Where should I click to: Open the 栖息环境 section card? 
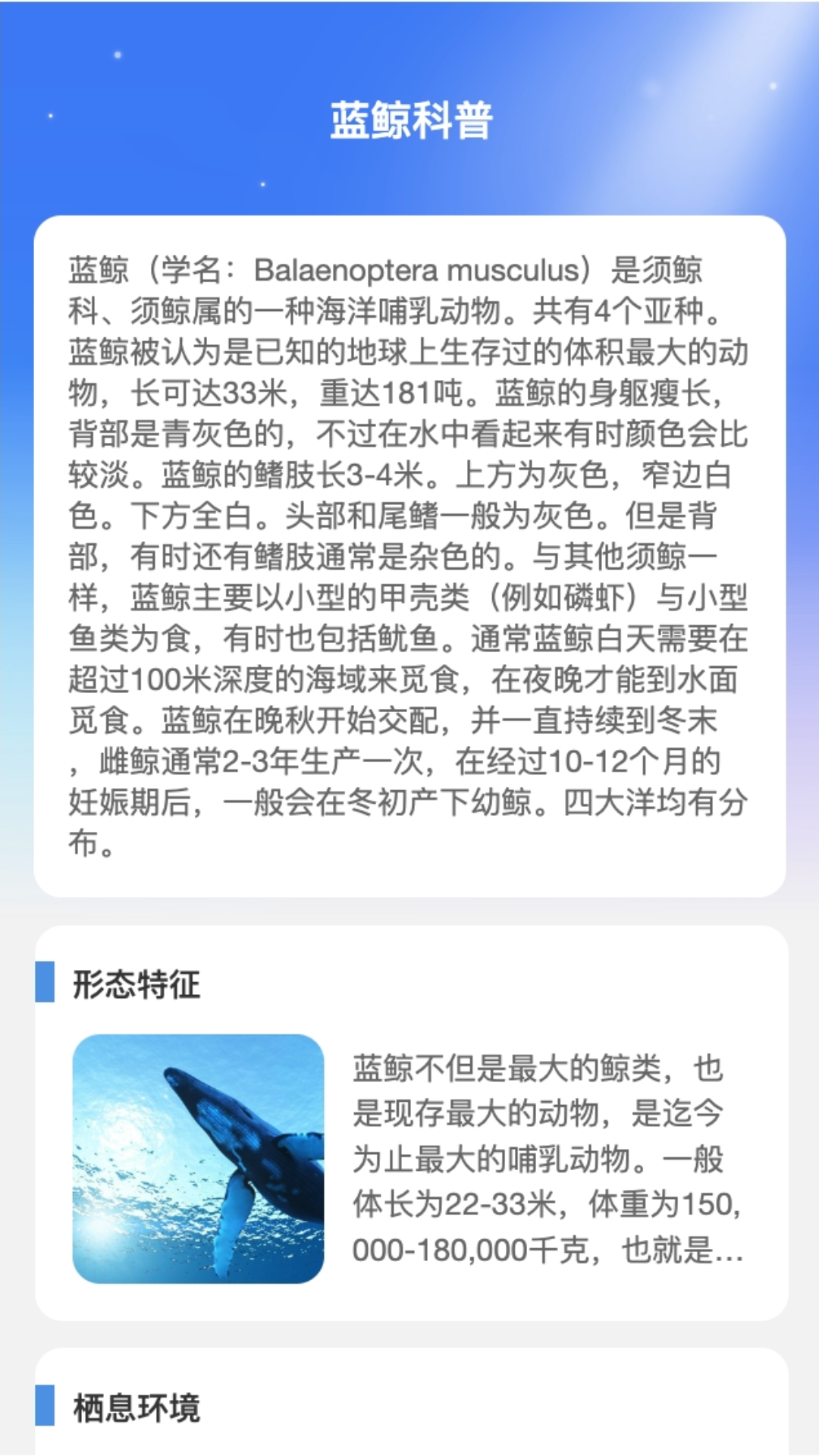[411, 1407]
